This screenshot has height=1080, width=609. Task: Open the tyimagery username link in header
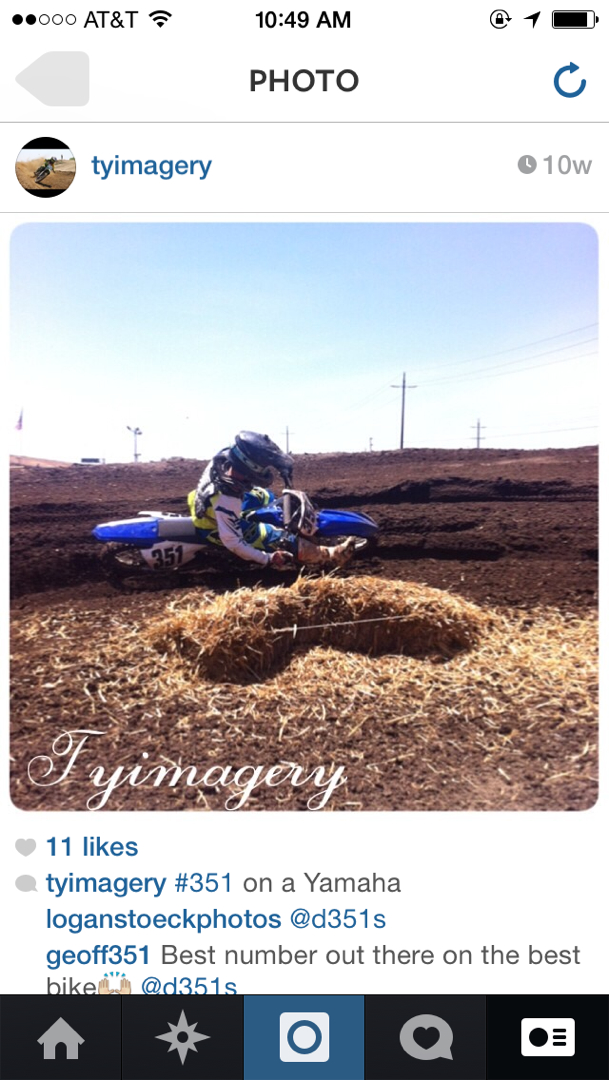tap(152, 166)
